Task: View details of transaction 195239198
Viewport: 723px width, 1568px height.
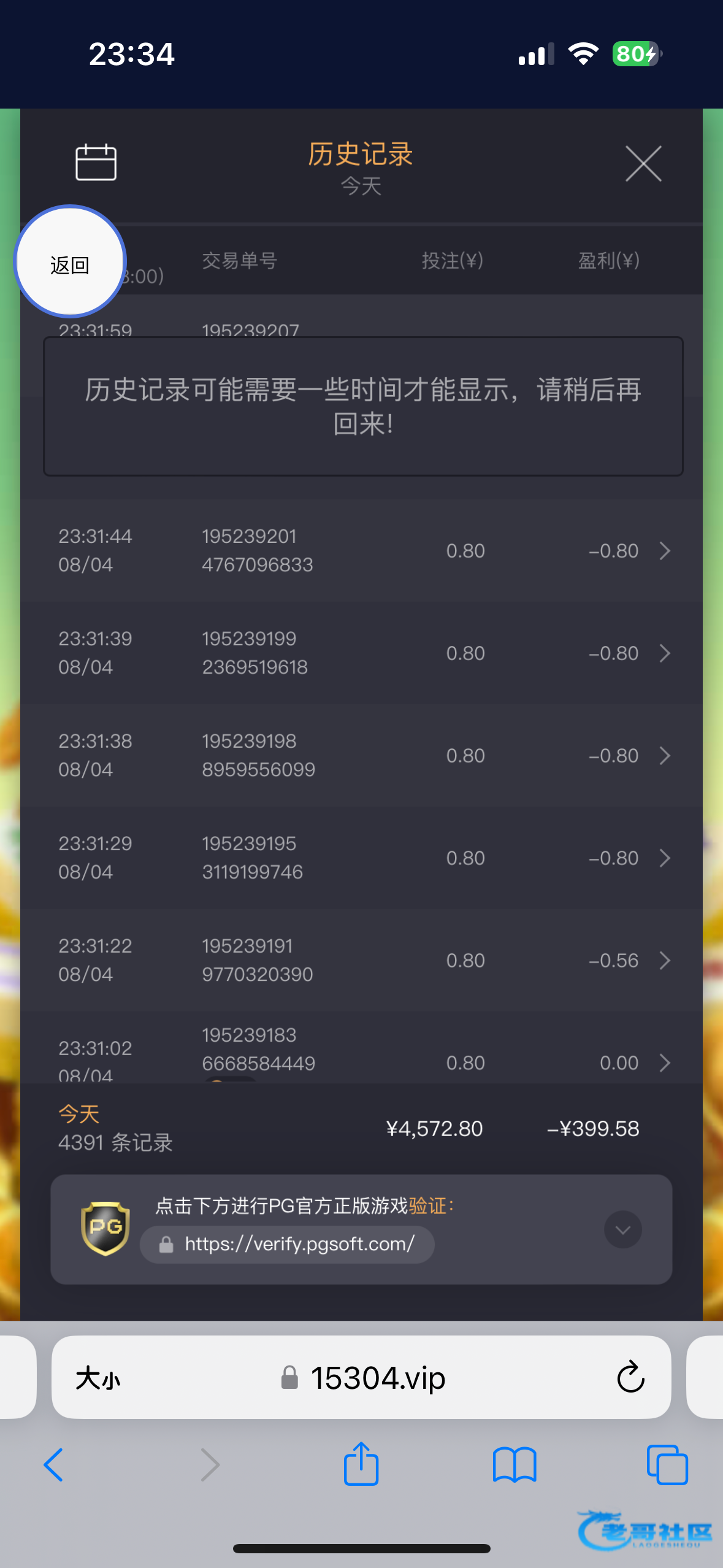Action: click(x=361, y=756)
